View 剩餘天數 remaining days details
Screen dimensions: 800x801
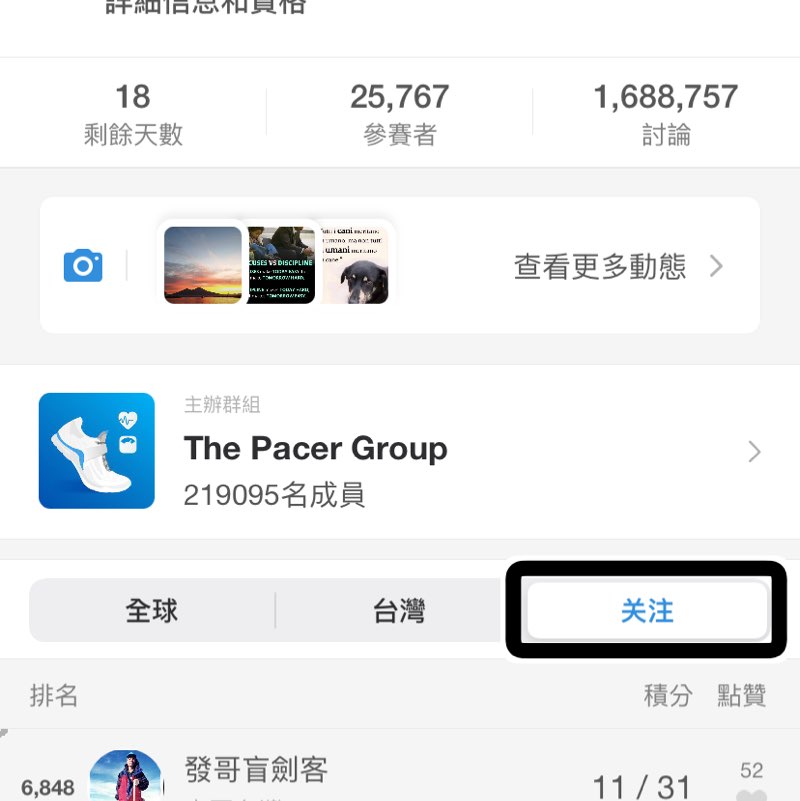pos(134,110)
